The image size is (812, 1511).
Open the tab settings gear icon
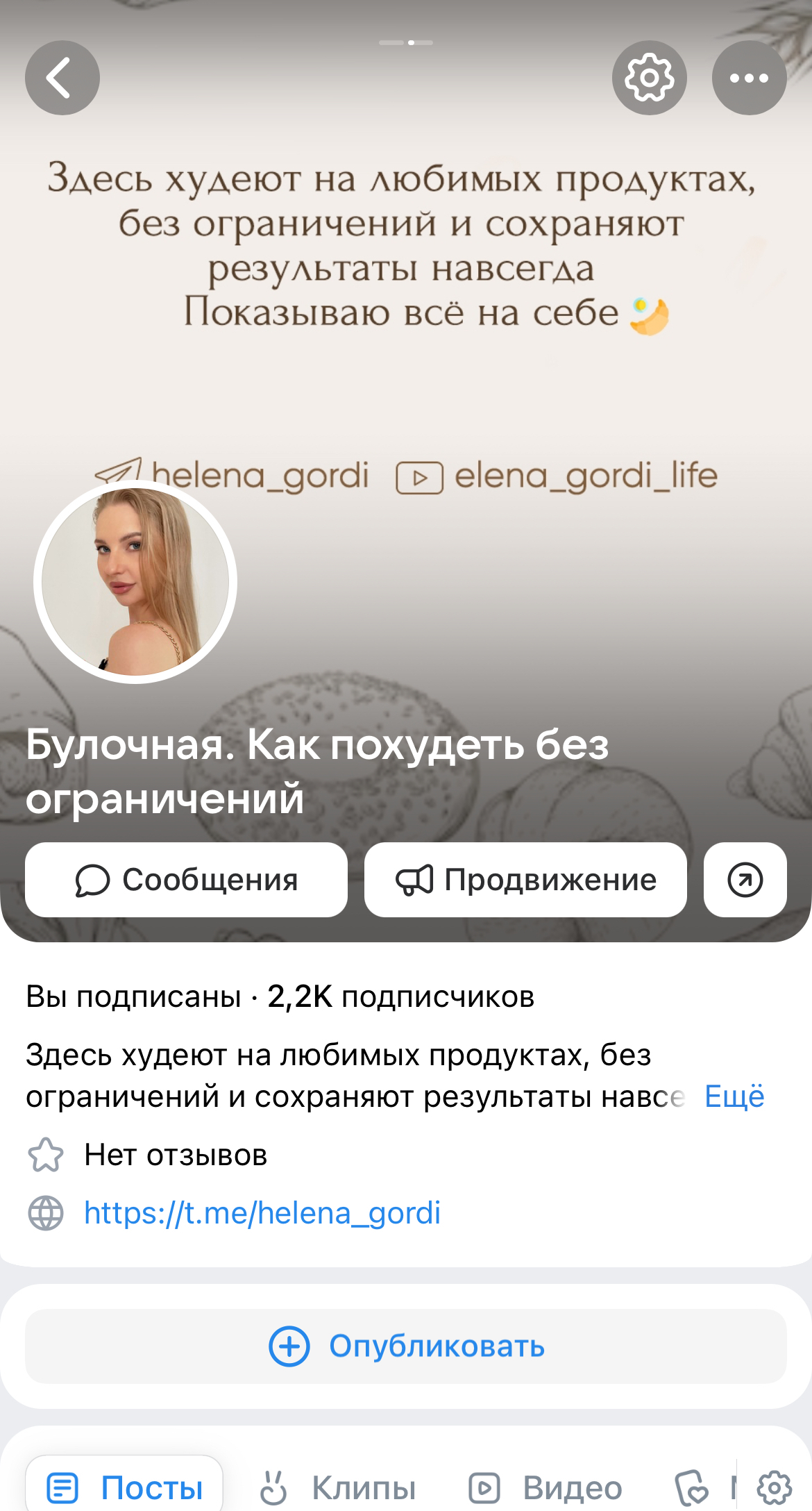coord(774,1487)
